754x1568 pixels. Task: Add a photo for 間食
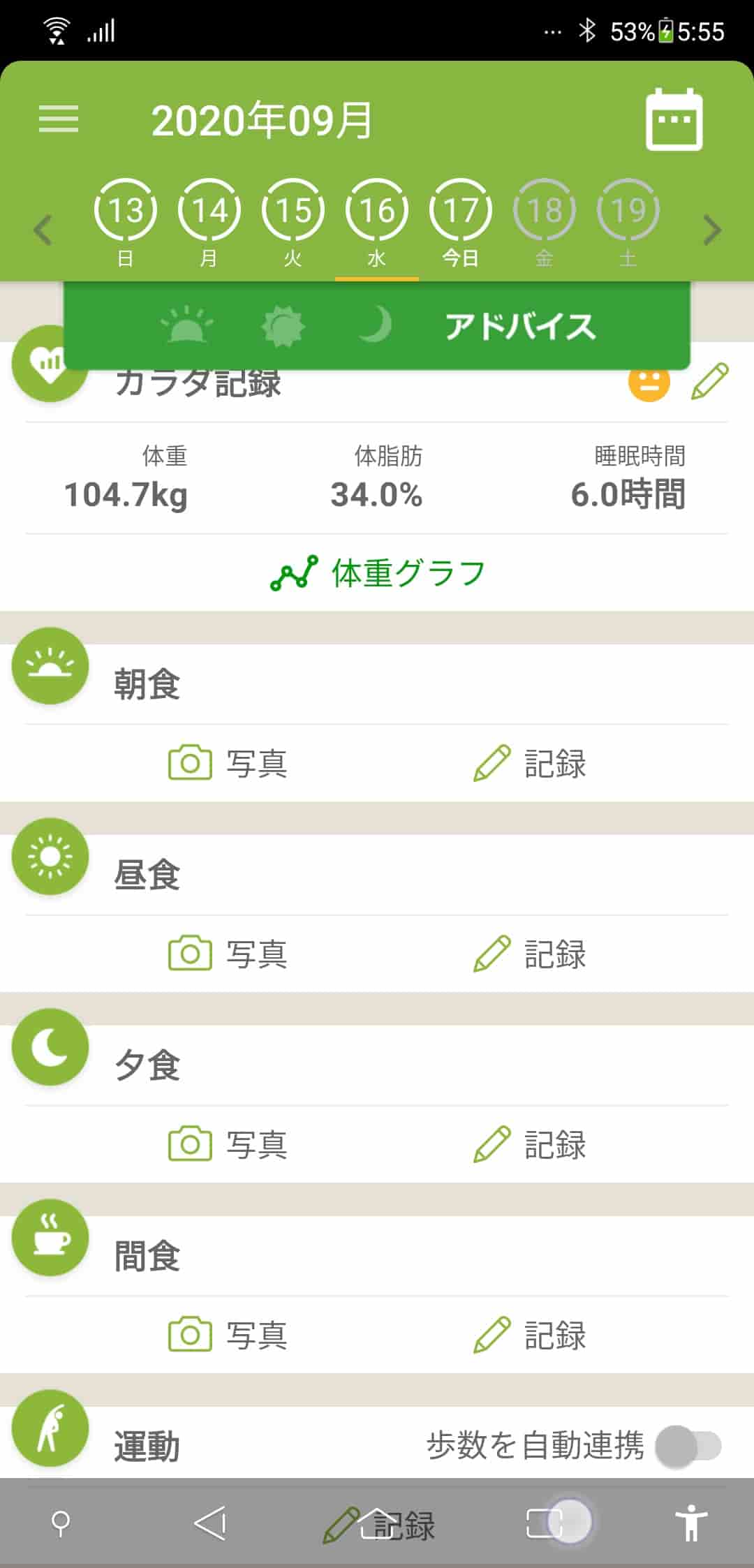pos(228,1335)
